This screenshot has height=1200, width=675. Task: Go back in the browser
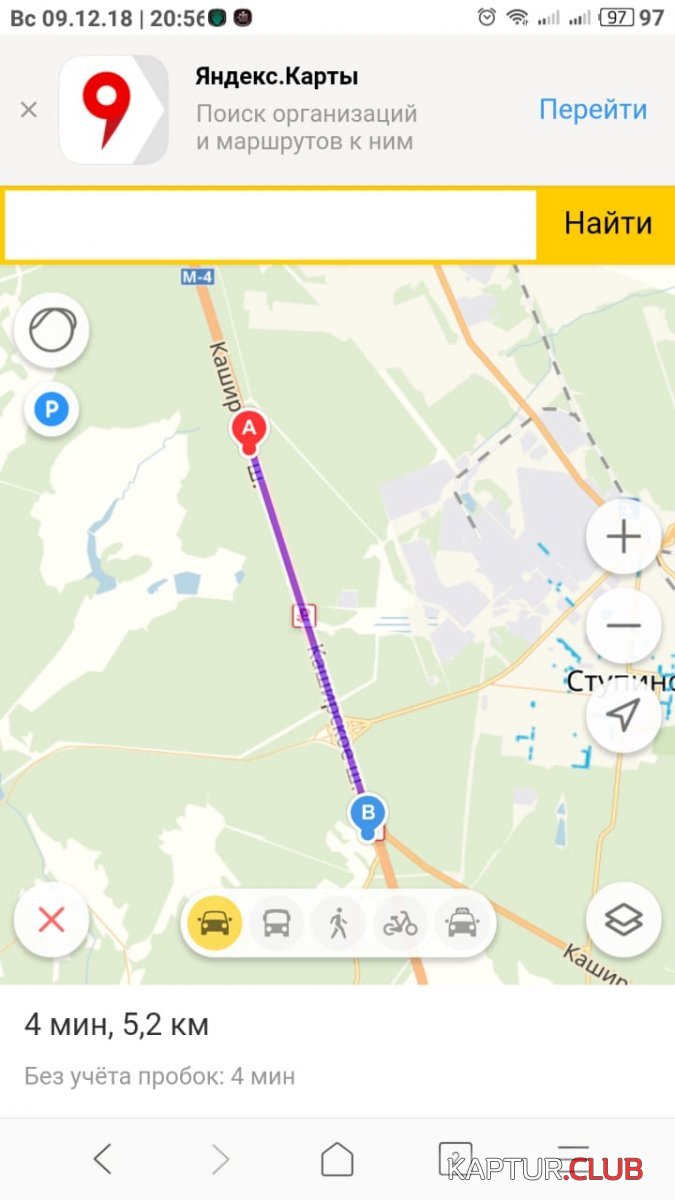pyautogui.click(x=102, y=1159)
